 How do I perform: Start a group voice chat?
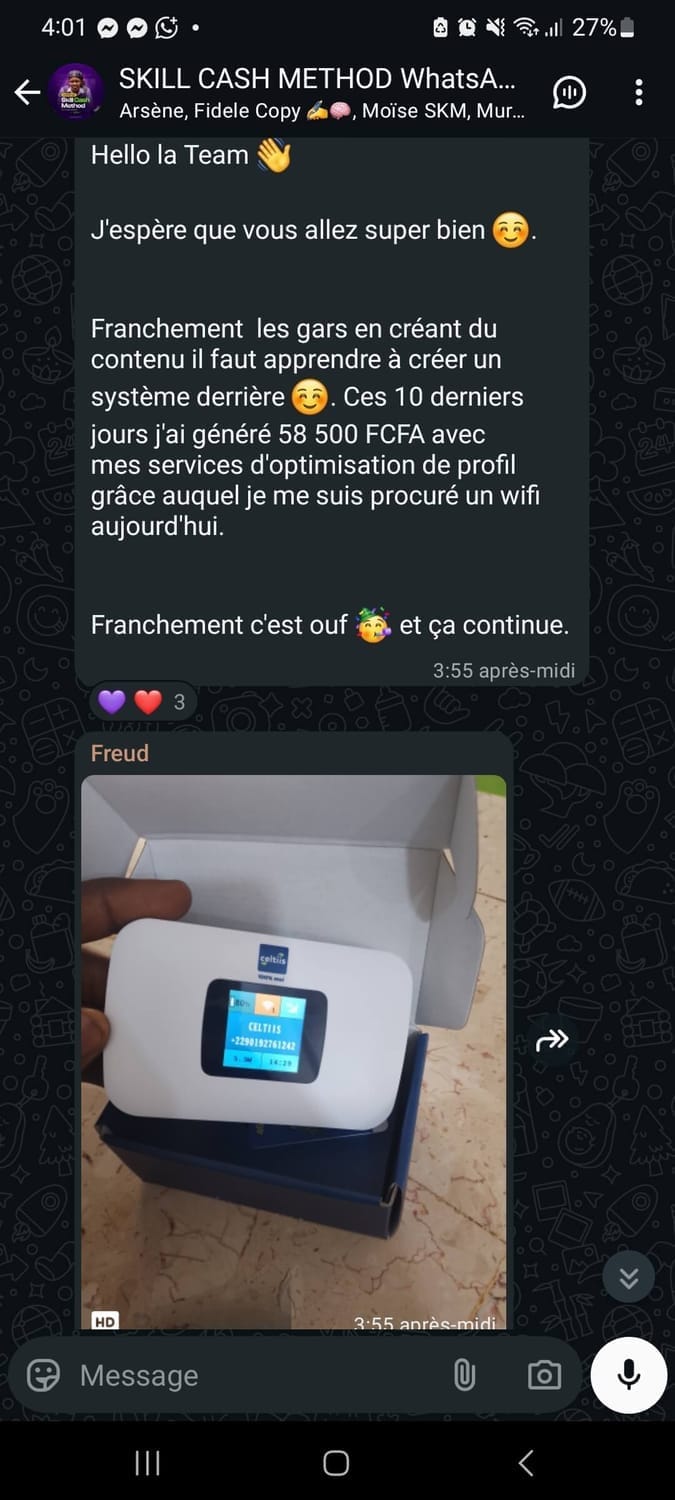[x=569, y=93]
